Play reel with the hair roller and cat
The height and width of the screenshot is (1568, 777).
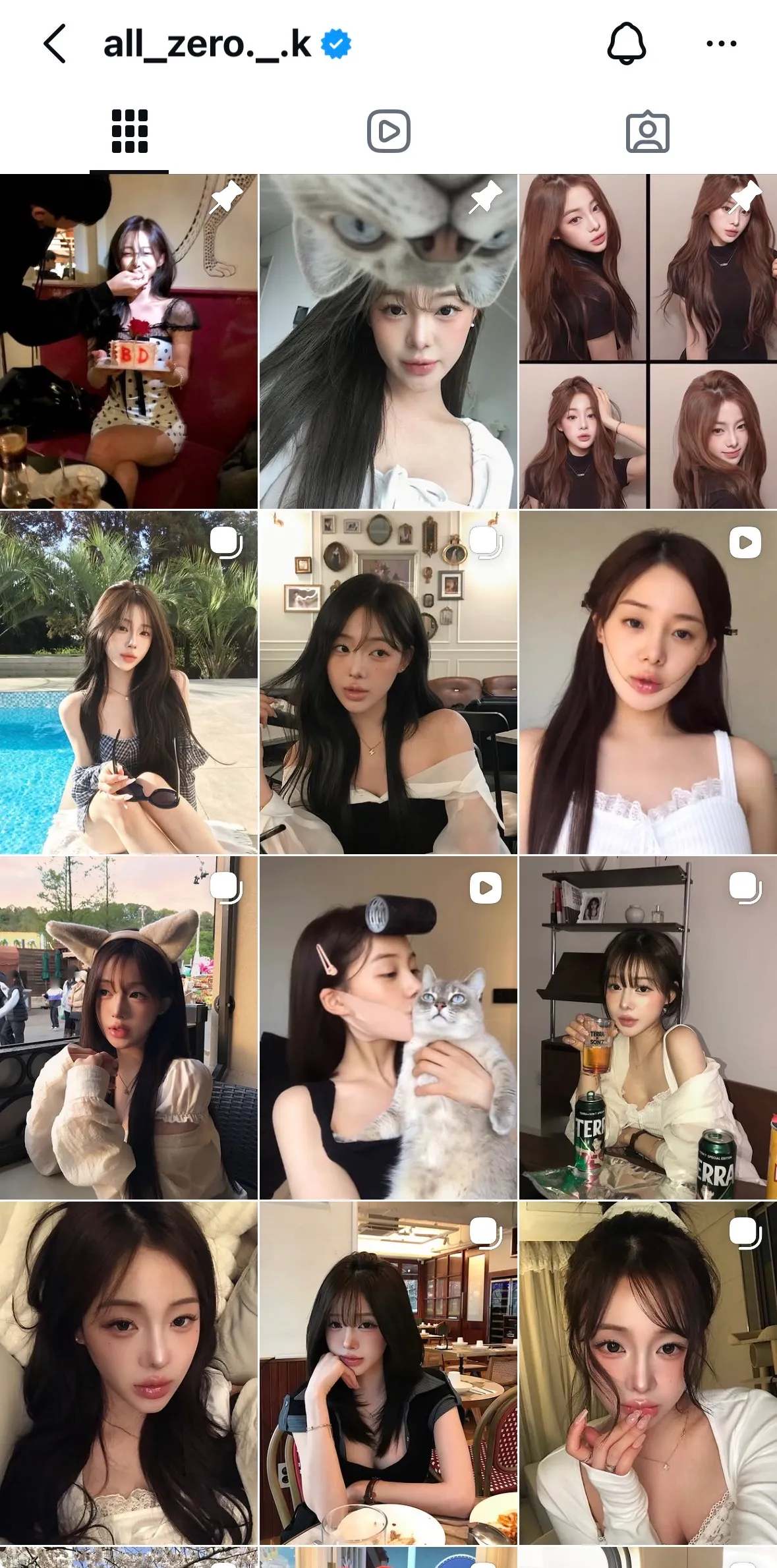pos(388,1028)
